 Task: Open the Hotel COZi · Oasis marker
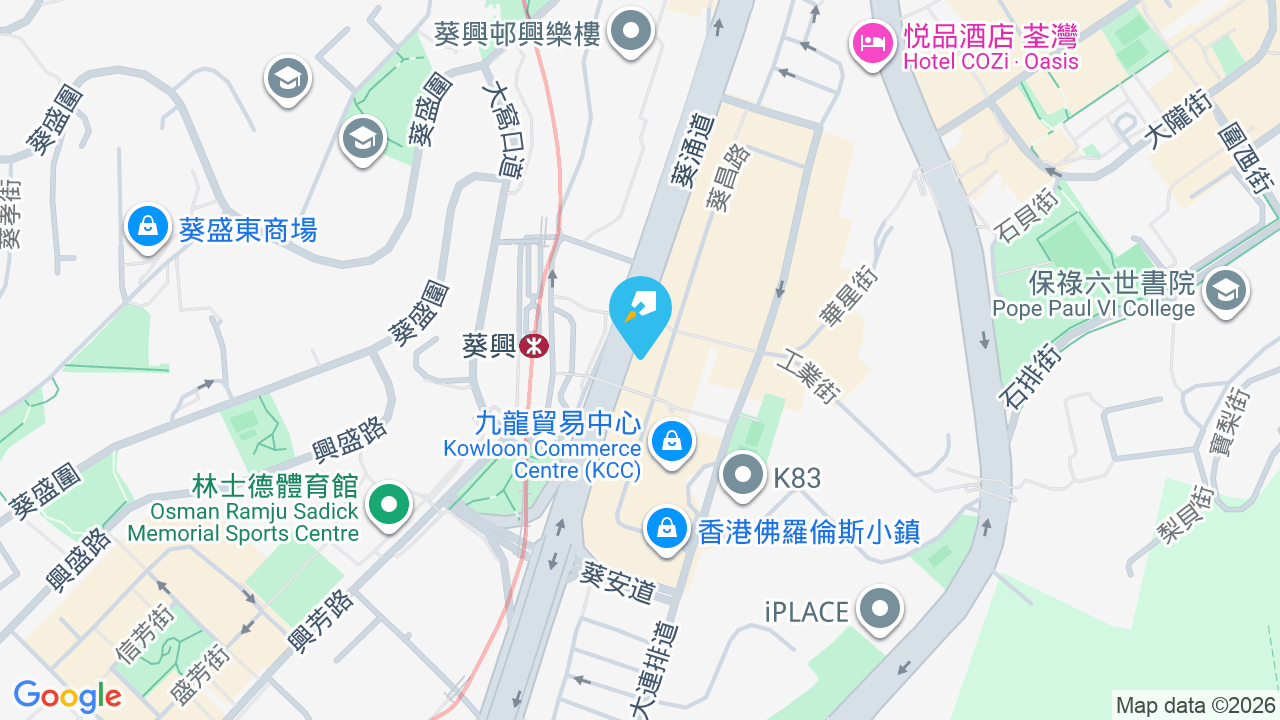point(872,44)
